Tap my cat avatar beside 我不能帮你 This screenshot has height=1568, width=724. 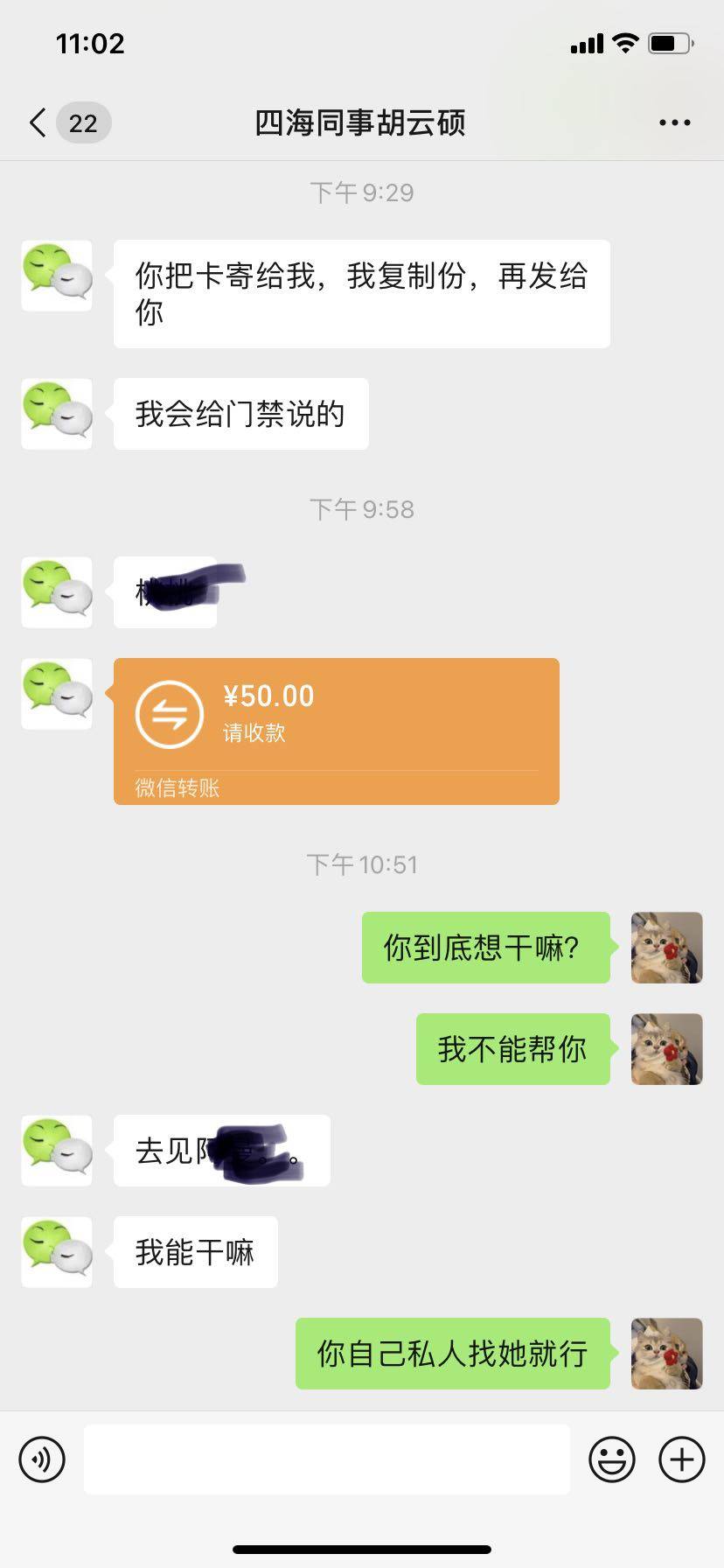666,1049
